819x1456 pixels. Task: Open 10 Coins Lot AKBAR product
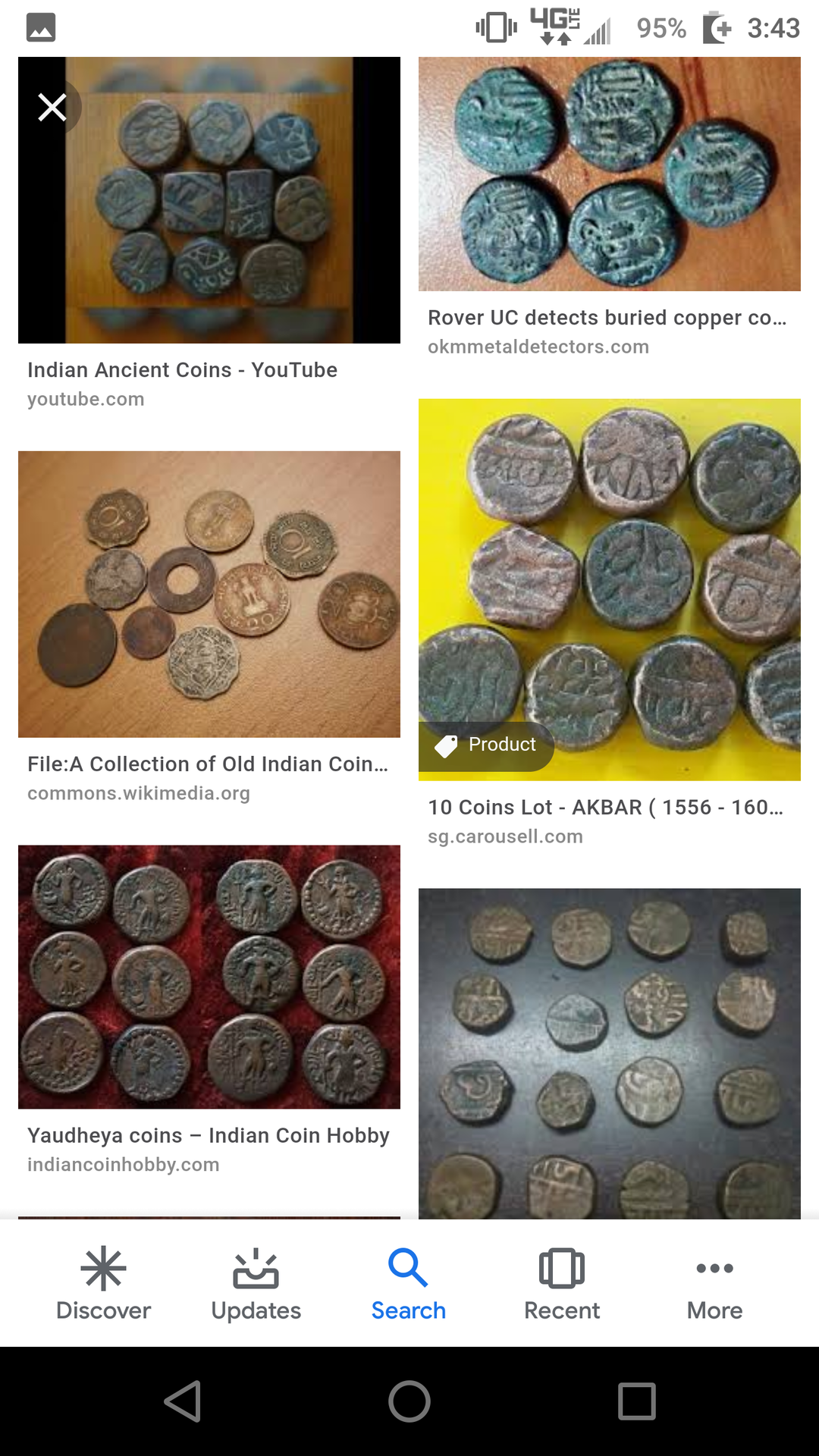pos(609,589)
